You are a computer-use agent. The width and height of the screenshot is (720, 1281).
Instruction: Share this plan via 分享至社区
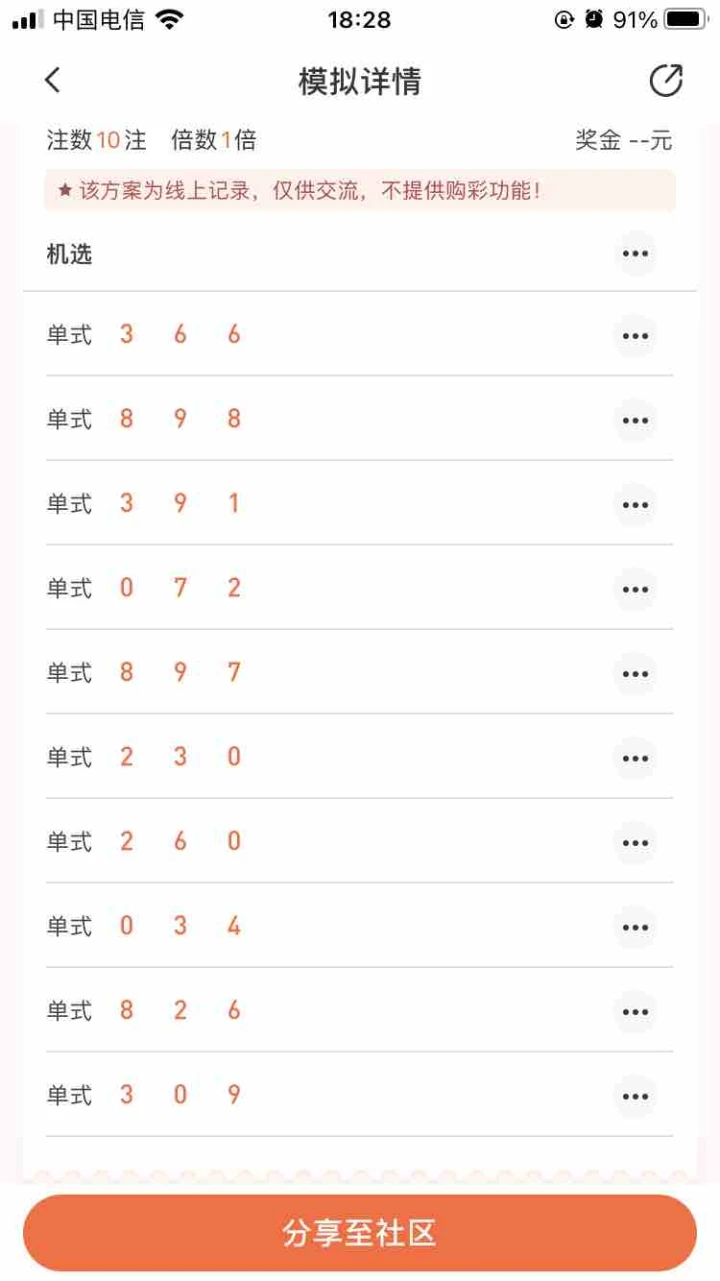coord(360,1233)
